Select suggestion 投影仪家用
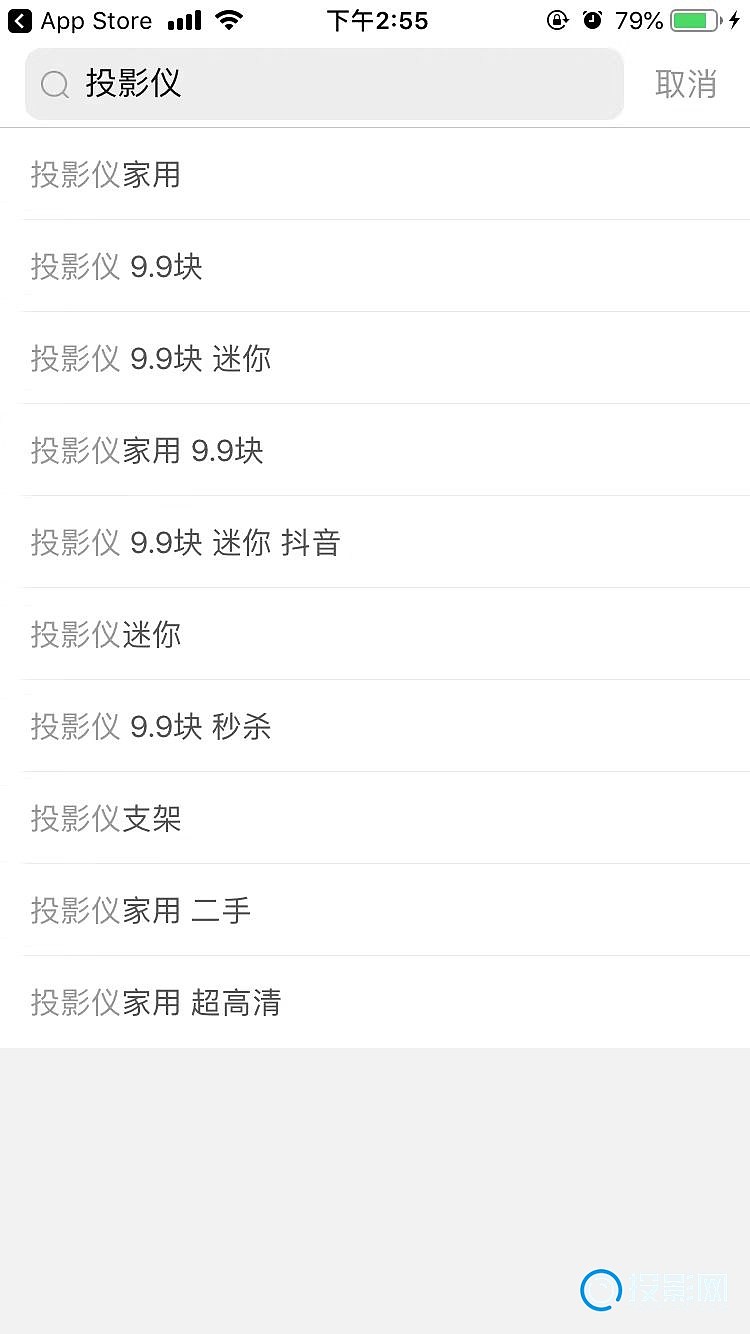Image resolution: width=750 pixels, height=1334 pixels. (375, 174)
